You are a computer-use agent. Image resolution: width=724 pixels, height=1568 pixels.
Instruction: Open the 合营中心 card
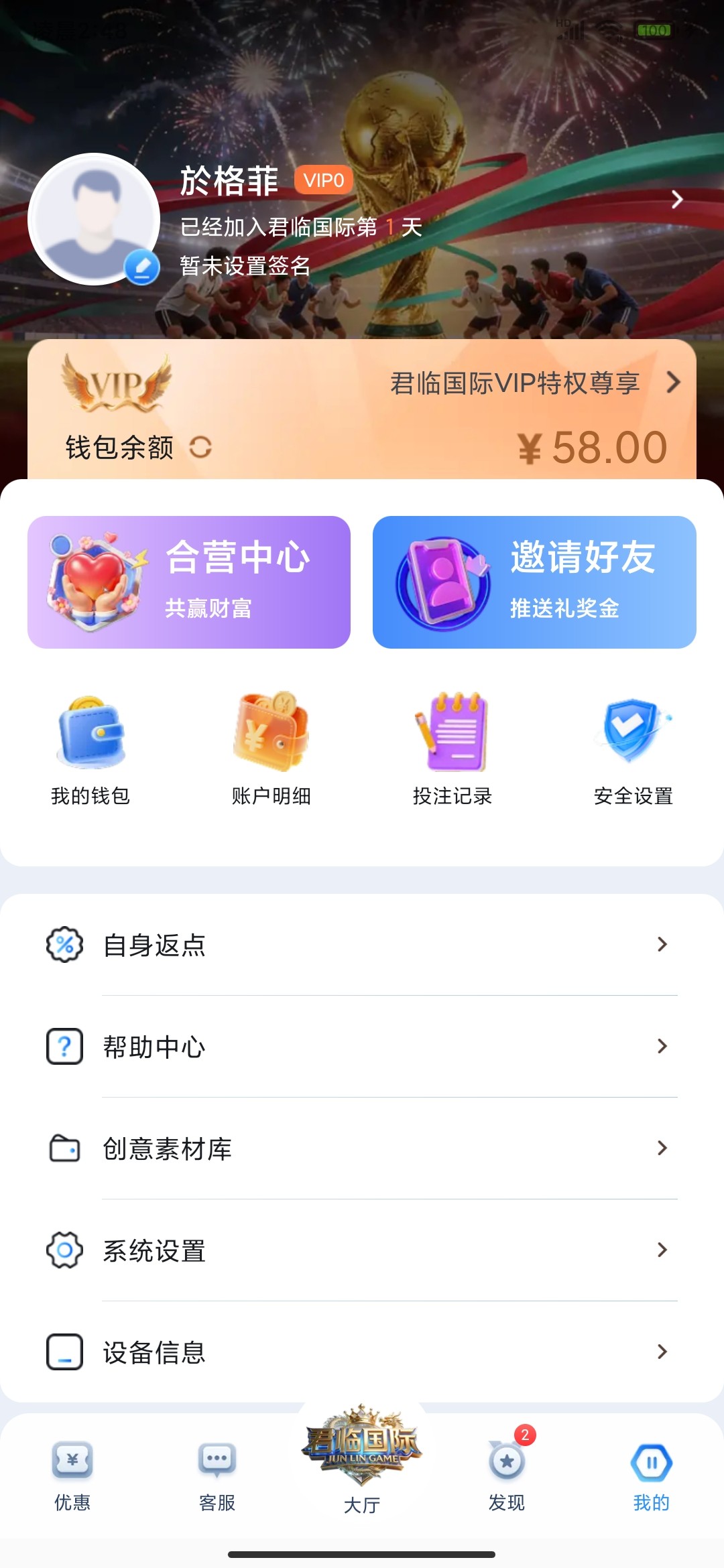click(189, 582)
